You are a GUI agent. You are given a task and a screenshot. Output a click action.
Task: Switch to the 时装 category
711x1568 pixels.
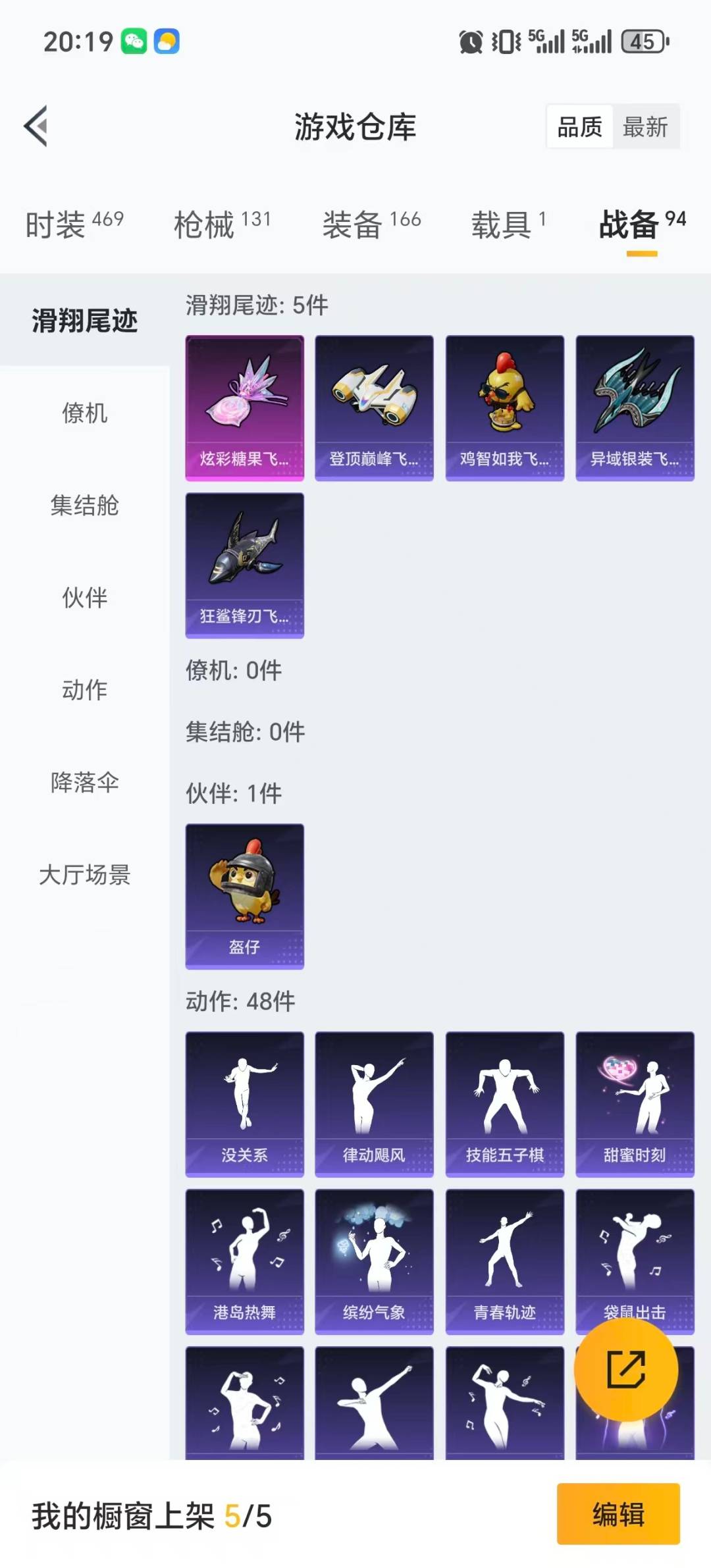69,224
